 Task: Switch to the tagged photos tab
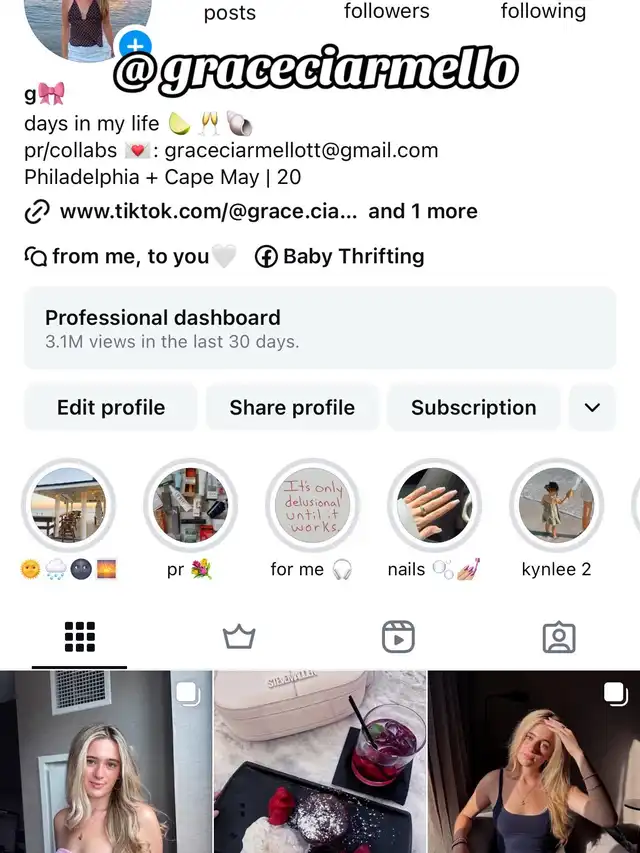tap(559, 636)
